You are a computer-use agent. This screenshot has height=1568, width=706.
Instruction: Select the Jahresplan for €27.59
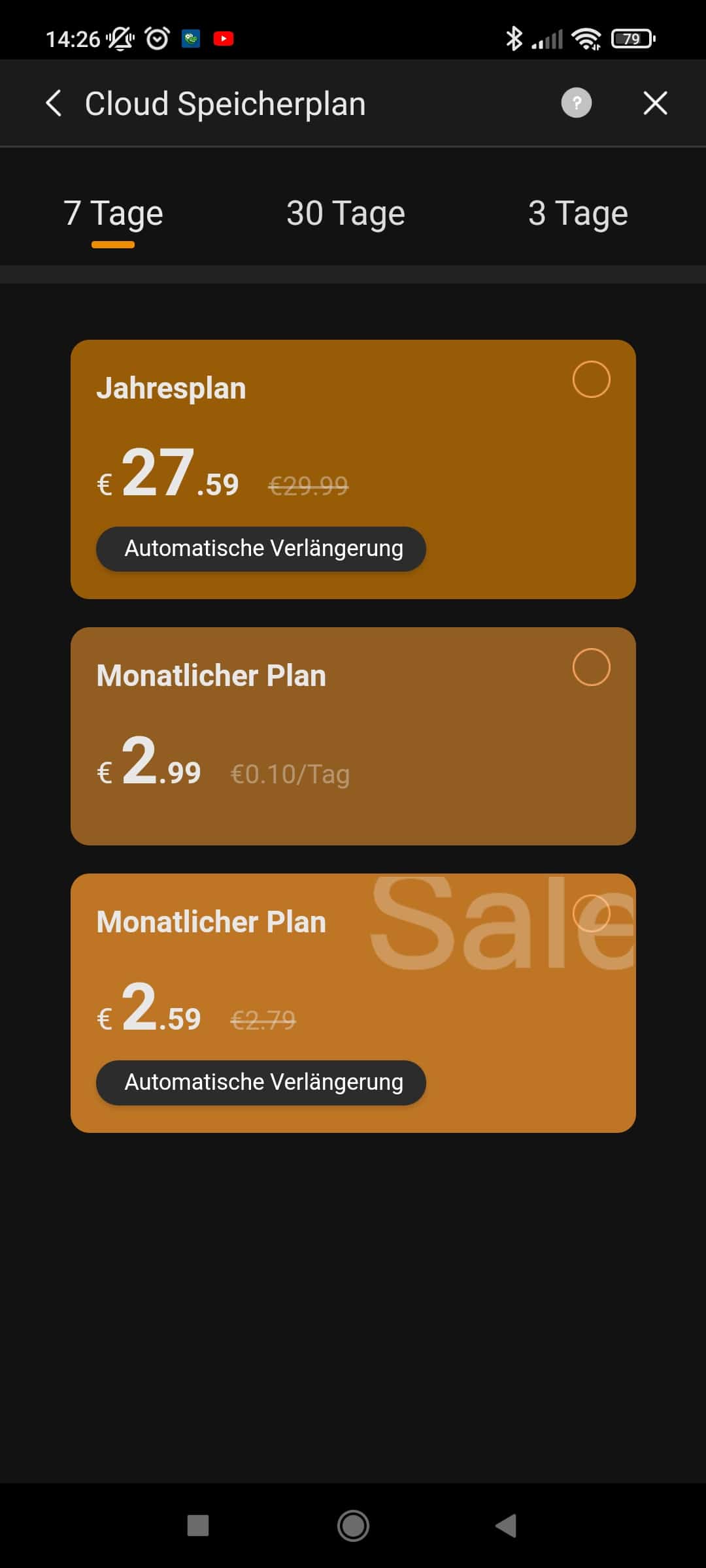point(591,379)
